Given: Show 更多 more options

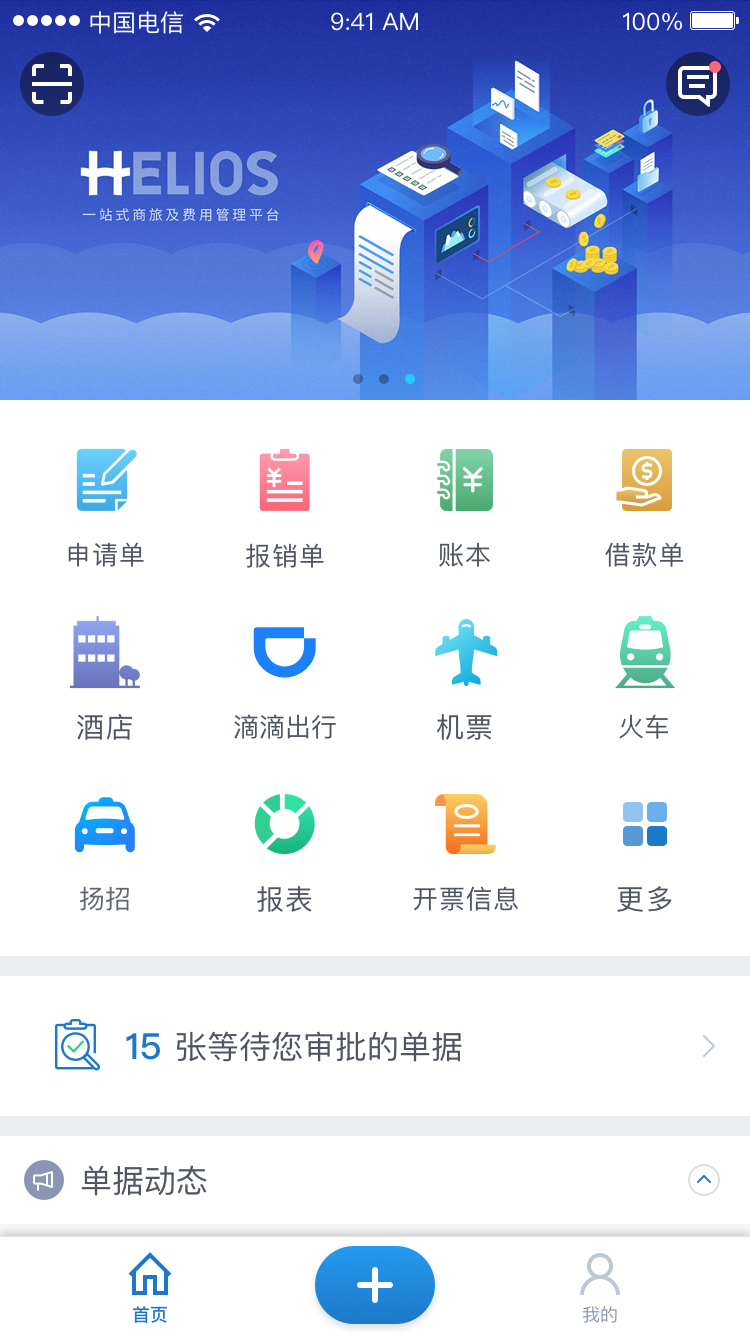Looking at the screenshot, I should pyautogui.click(x=645, y=852).
